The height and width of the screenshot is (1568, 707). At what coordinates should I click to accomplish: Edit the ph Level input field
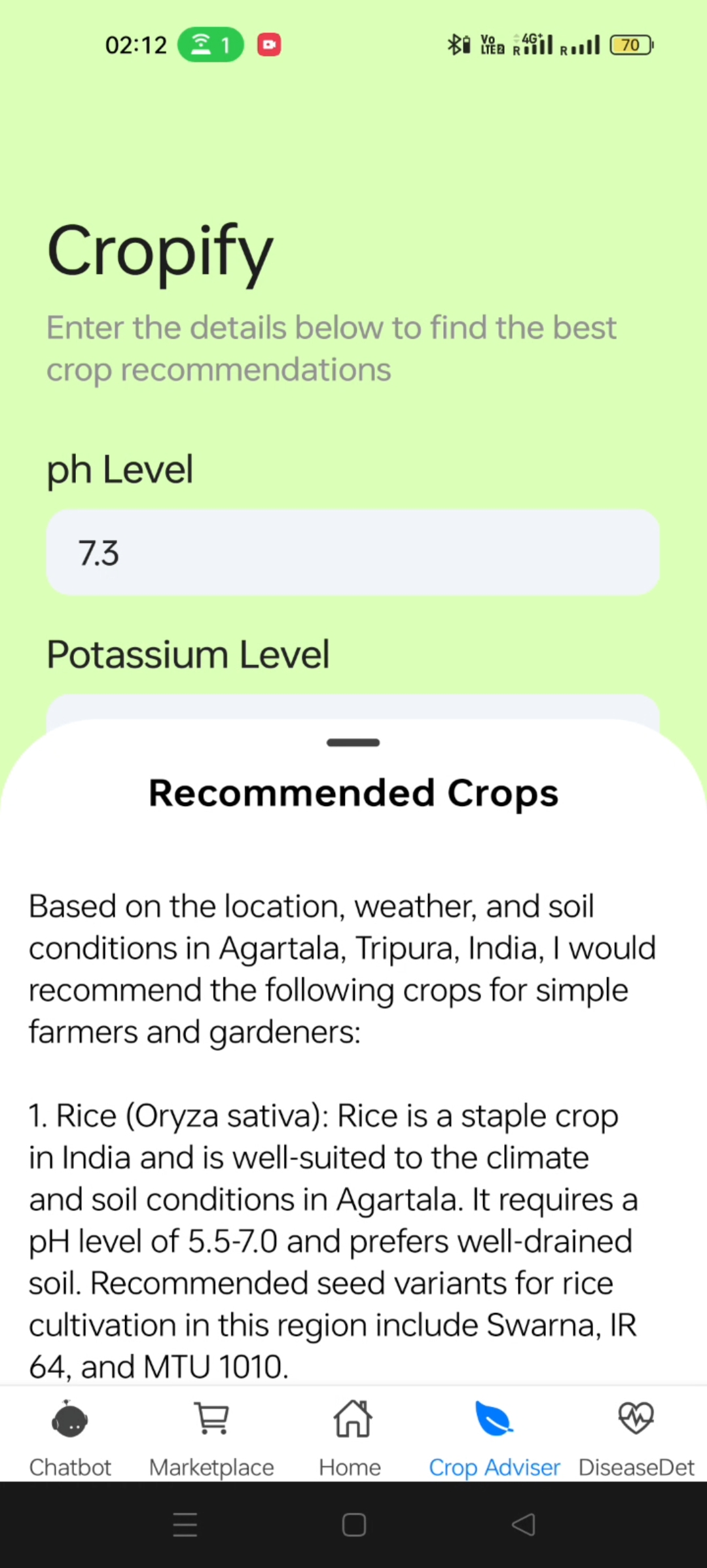352,552
